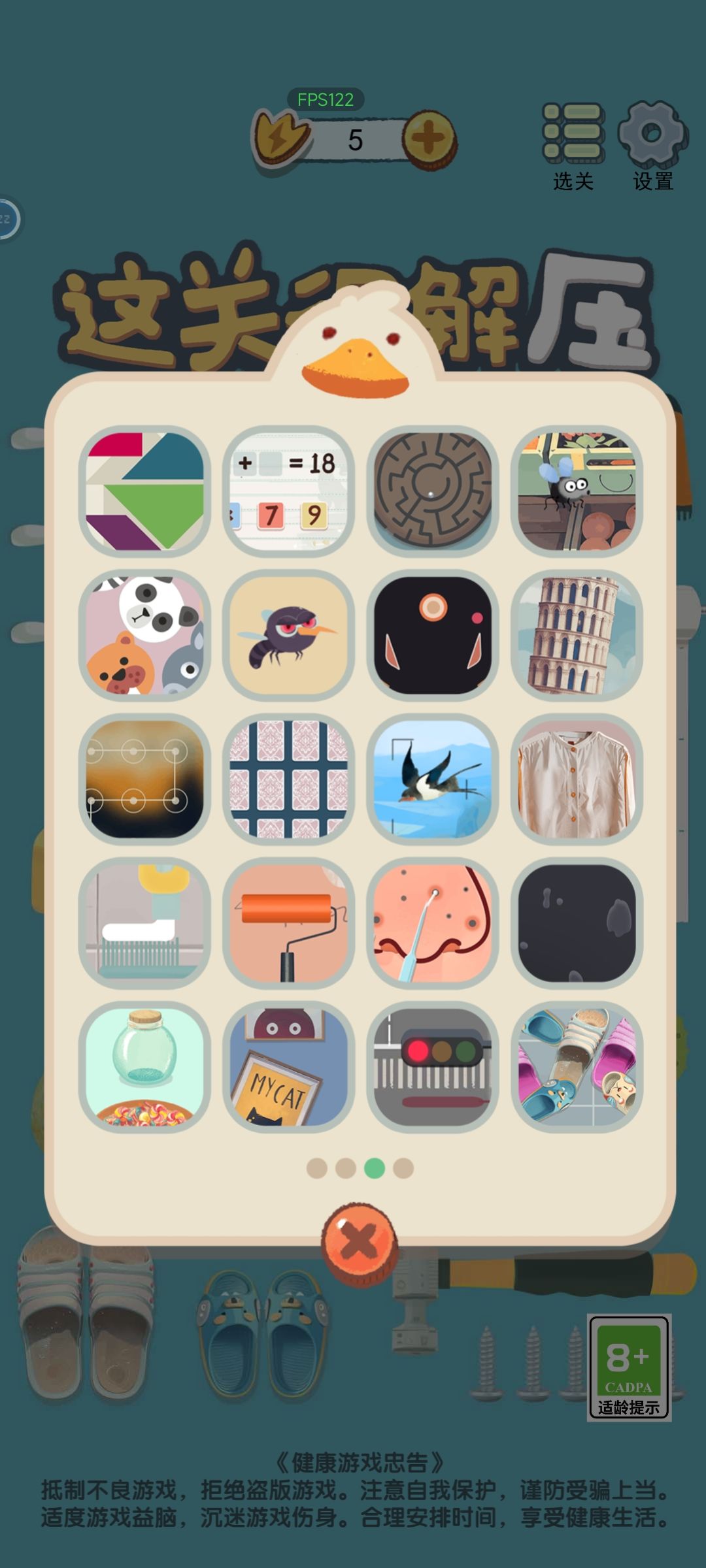Choose the traffic light crosswalk level
The width and height of the screenshot is (706, 1568).
[x=432, y=1066]
